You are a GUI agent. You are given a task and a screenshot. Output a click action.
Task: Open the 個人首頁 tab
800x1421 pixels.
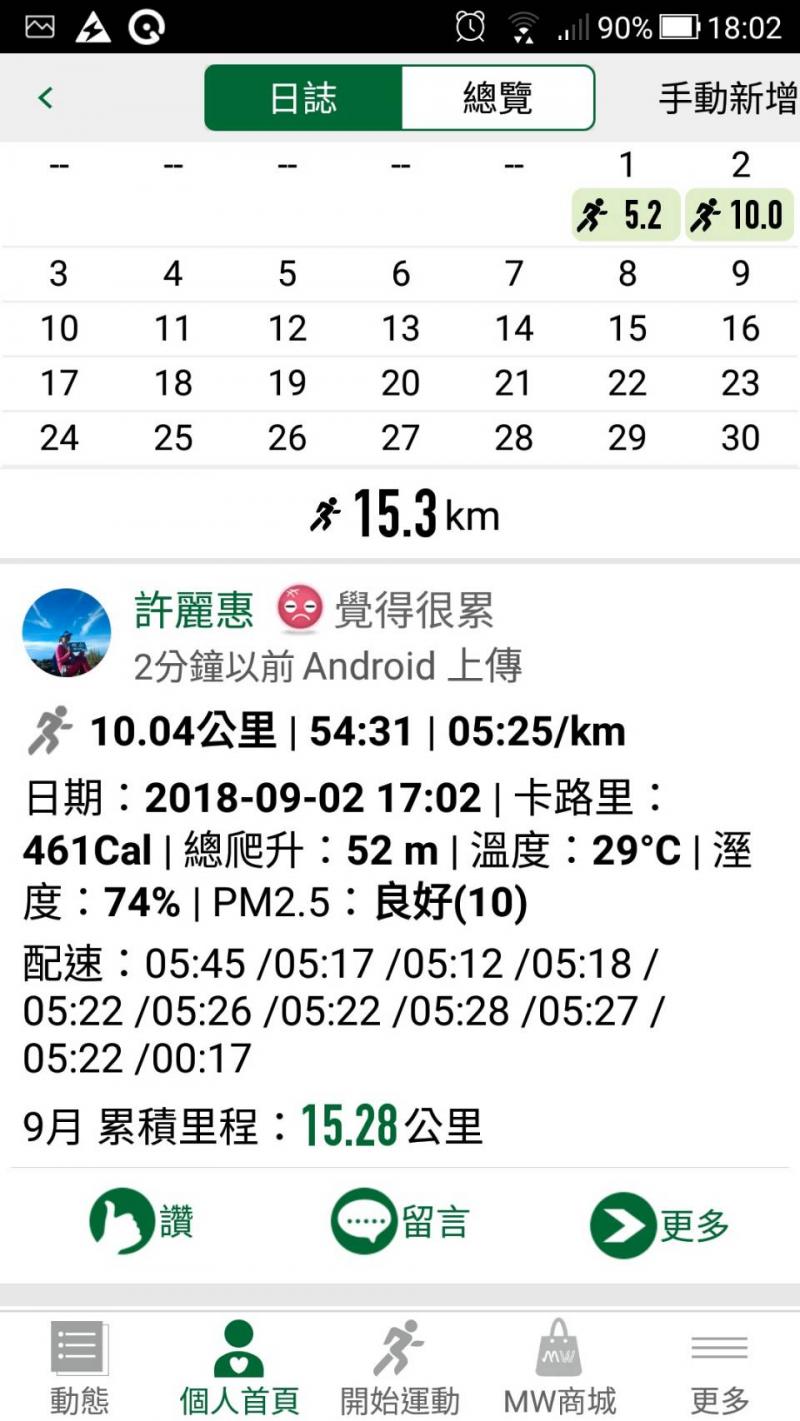(x=239, y=1366)
